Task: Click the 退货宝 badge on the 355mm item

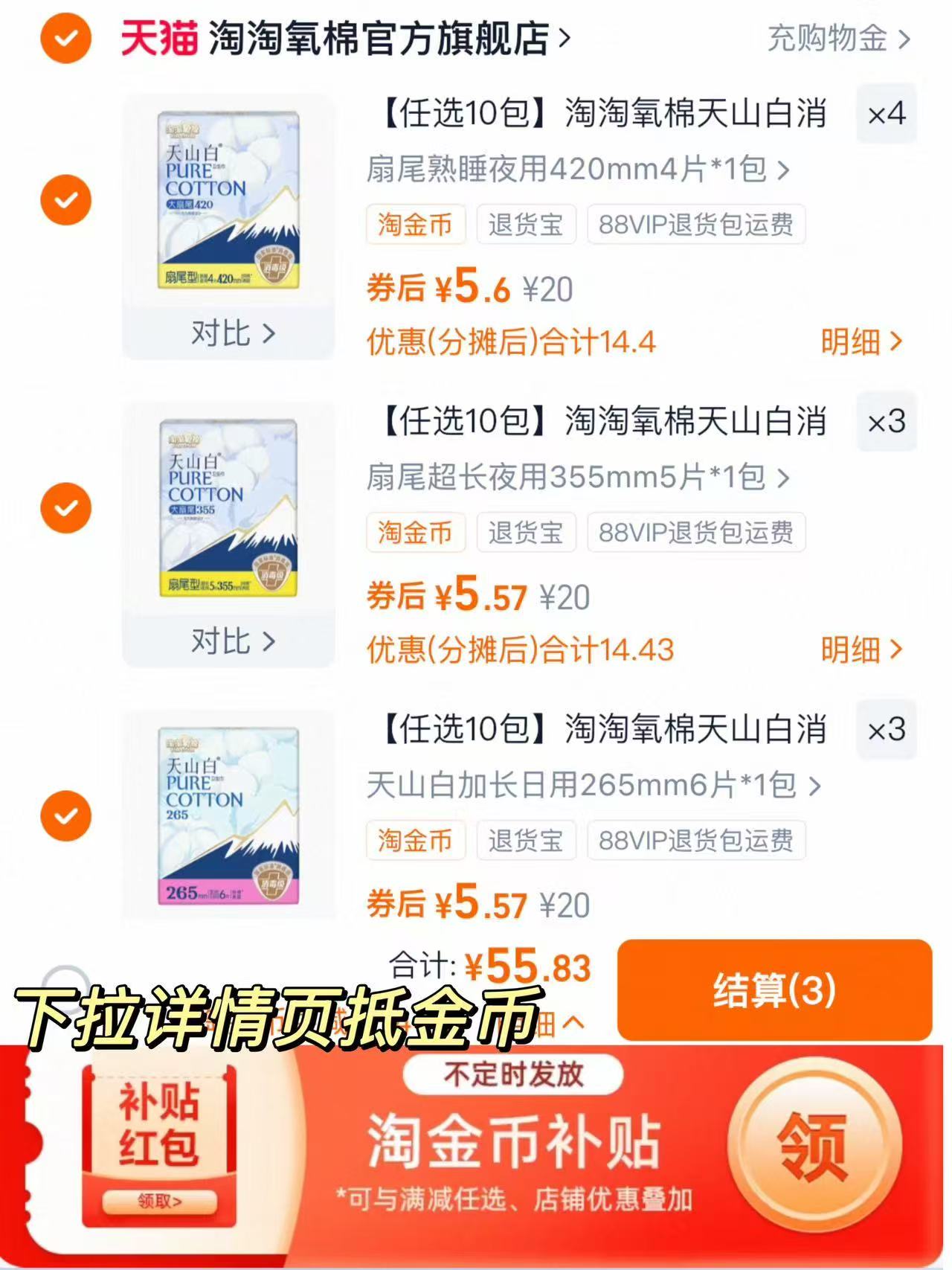Action: 526,533
